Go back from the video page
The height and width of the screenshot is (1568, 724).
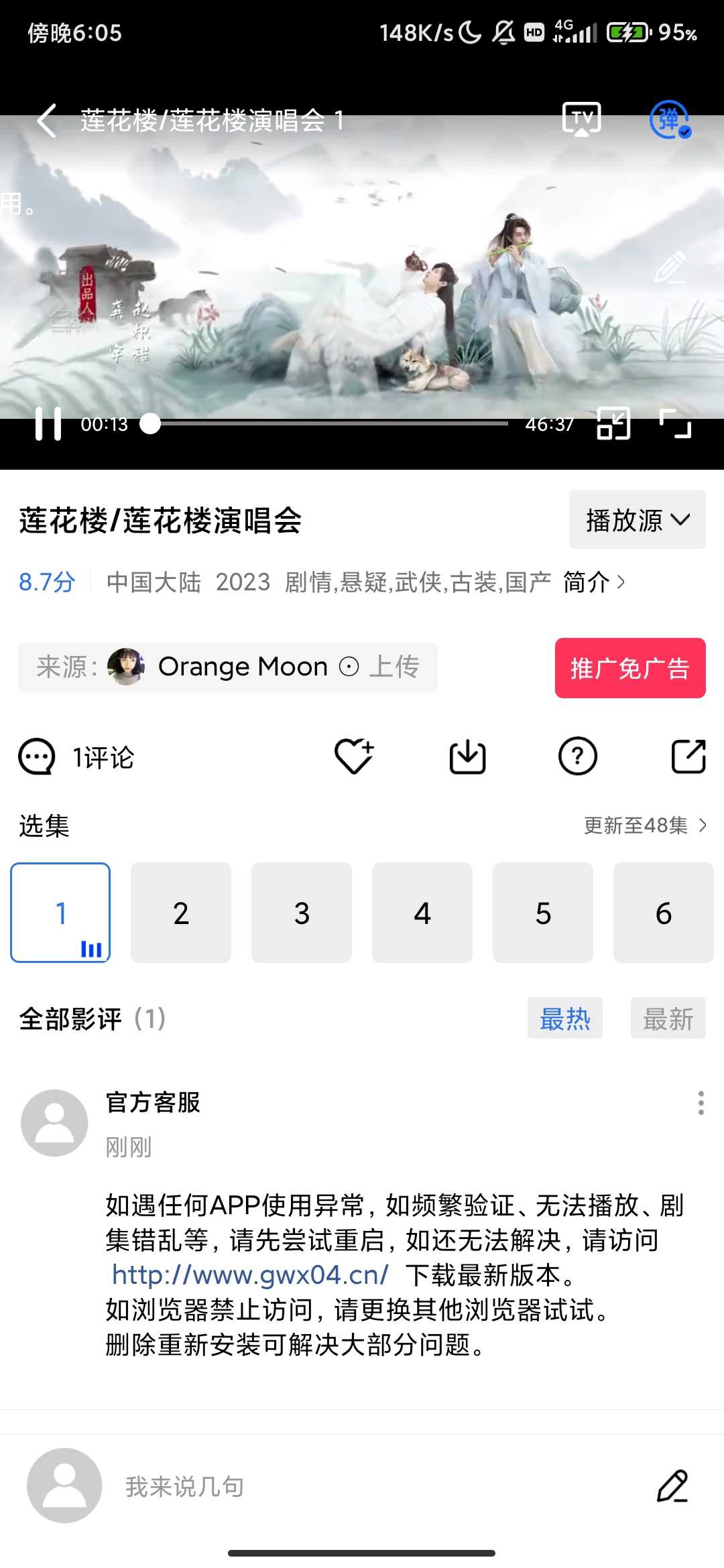46,121
